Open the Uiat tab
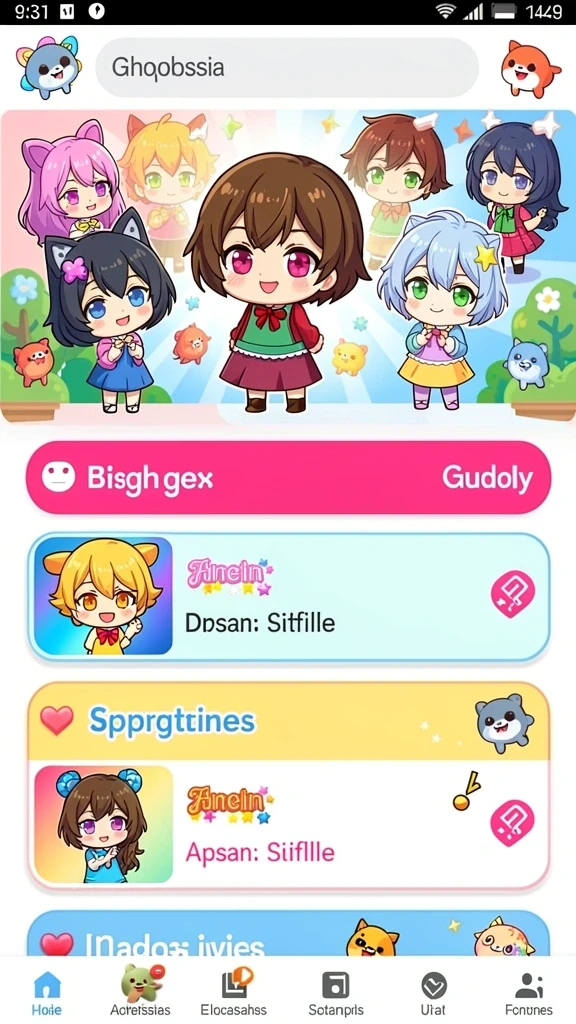 [x=434, y=992]
